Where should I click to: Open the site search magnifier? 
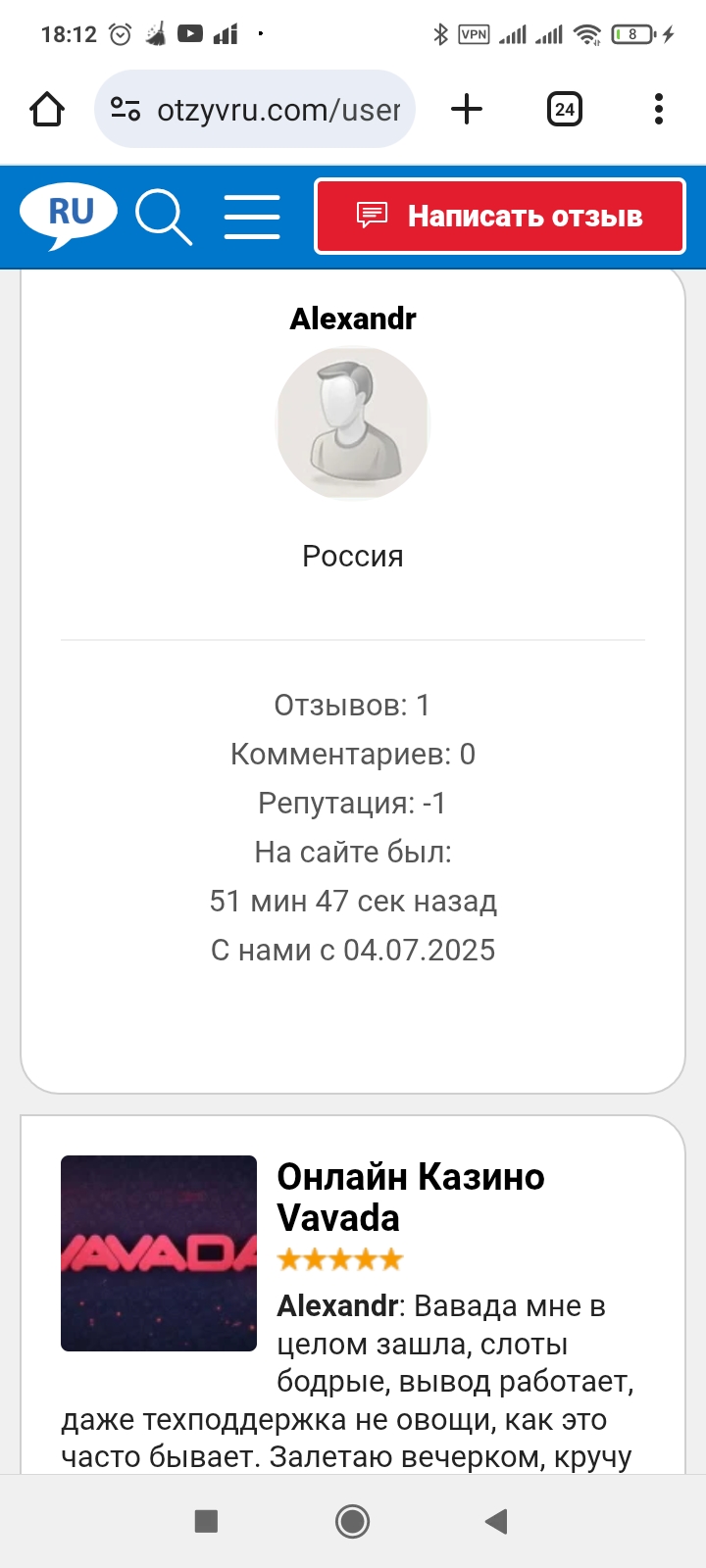[x=163, y=217]
